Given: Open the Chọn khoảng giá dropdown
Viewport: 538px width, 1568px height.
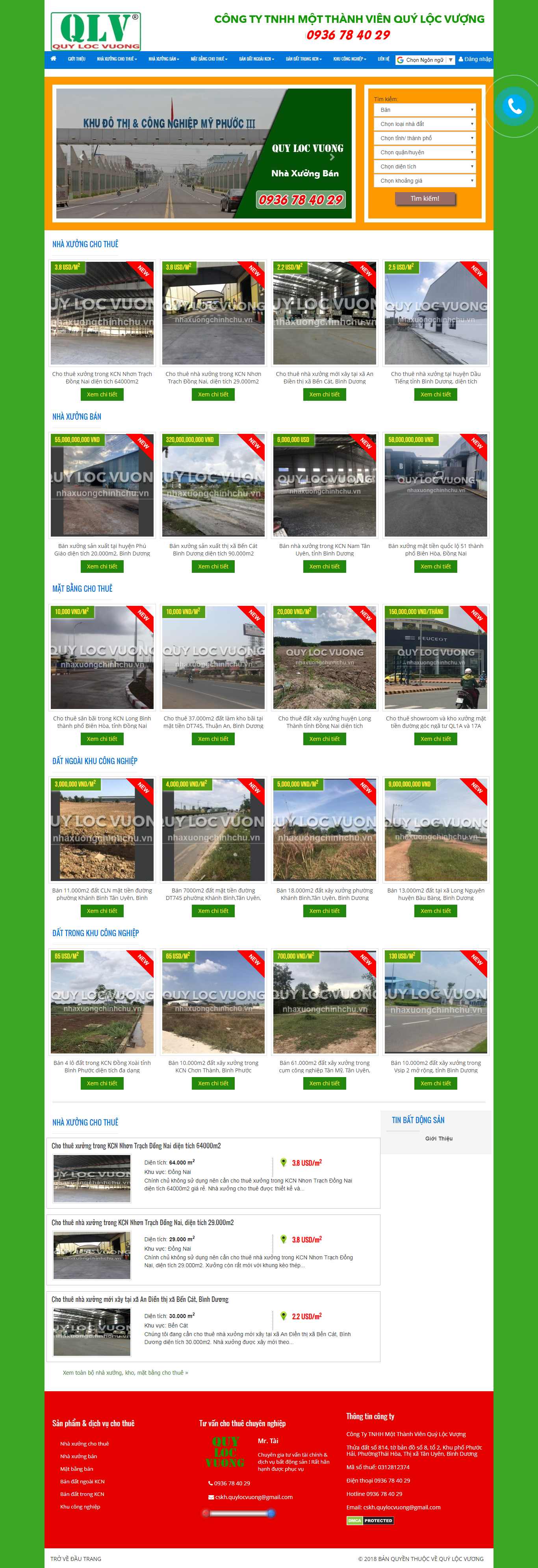Looking at the screenshot, I should 424,181.
